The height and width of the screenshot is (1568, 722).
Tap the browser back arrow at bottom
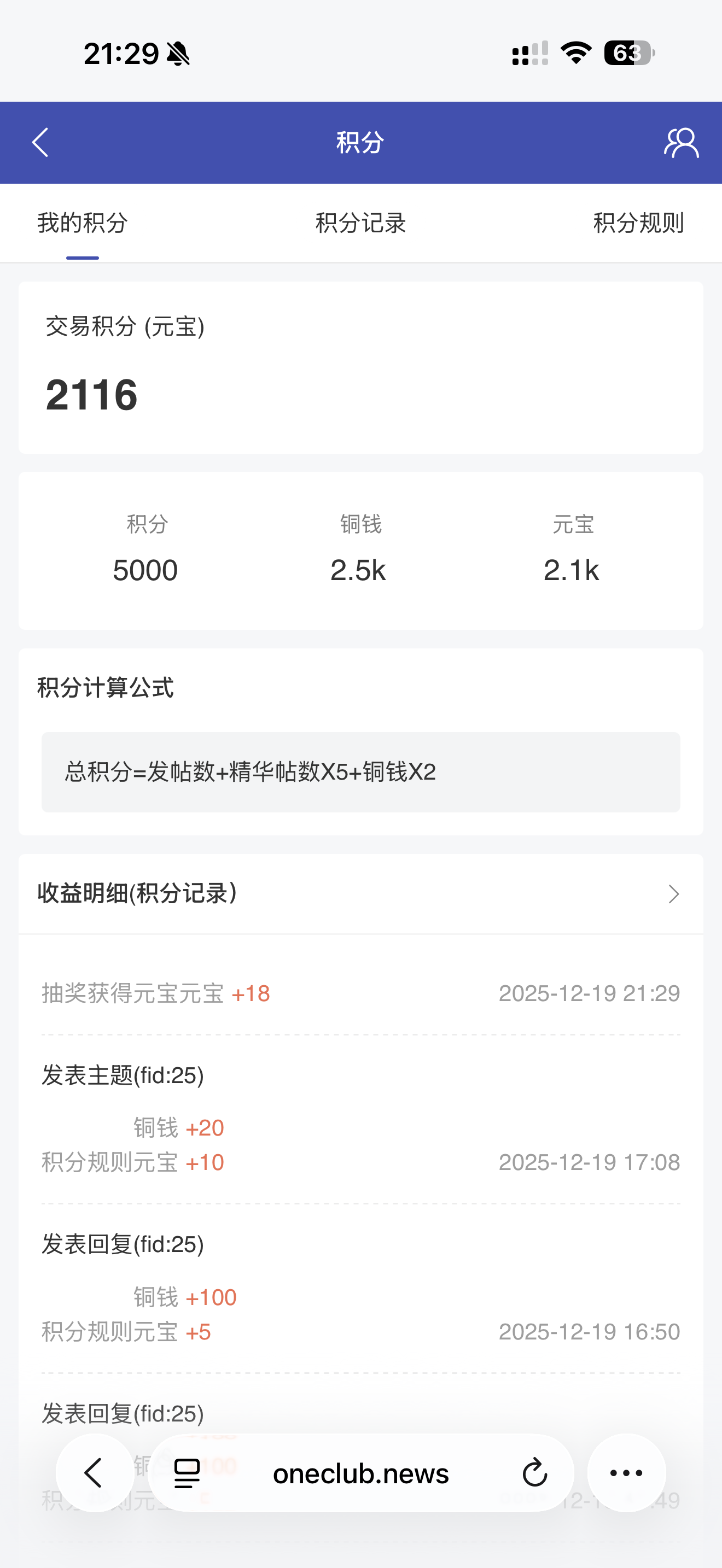pos(92,1473)
